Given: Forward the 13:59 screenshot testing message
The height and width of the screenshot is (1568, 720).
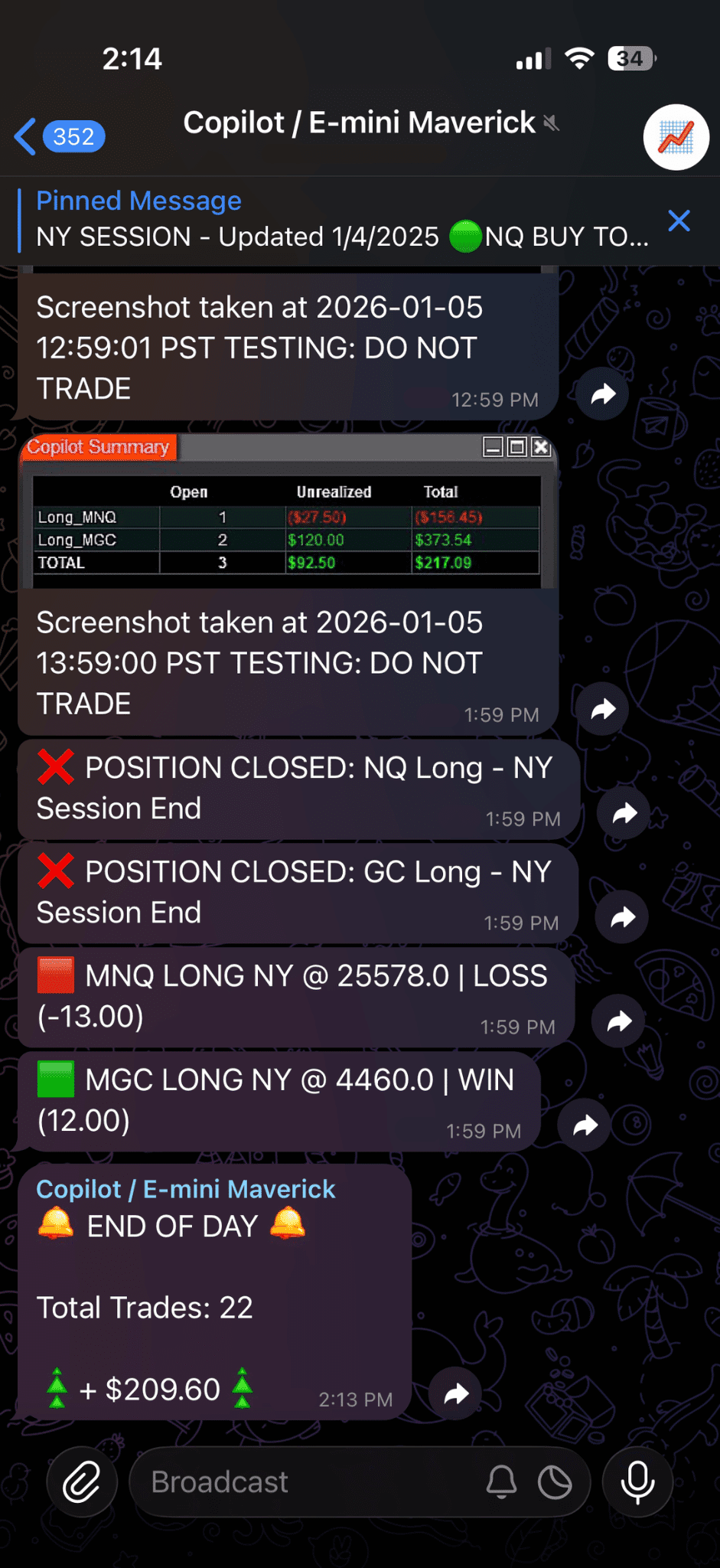Looking at the screenshot, I should 601,709.
